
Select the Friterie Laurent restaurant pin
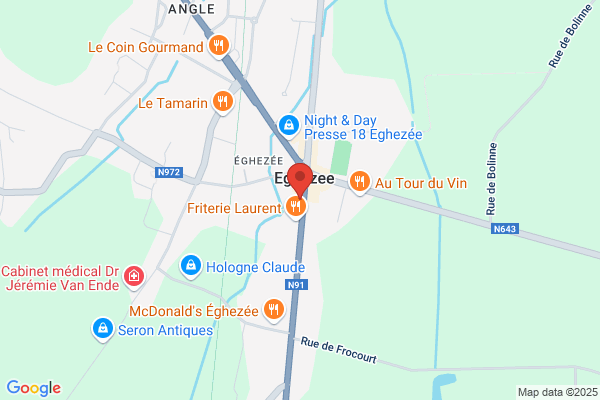tap(296, 207)
